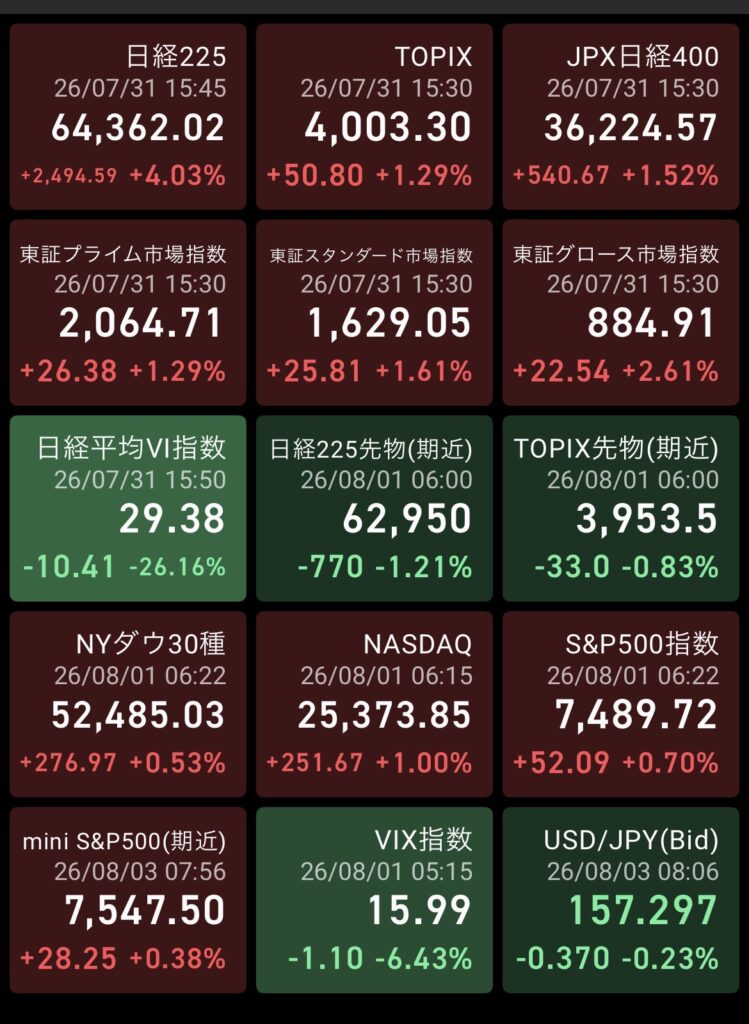Select the TOPIX先物(期近) card
Viewport: 749px width, 1024px height.
click(x=620, y=508)
